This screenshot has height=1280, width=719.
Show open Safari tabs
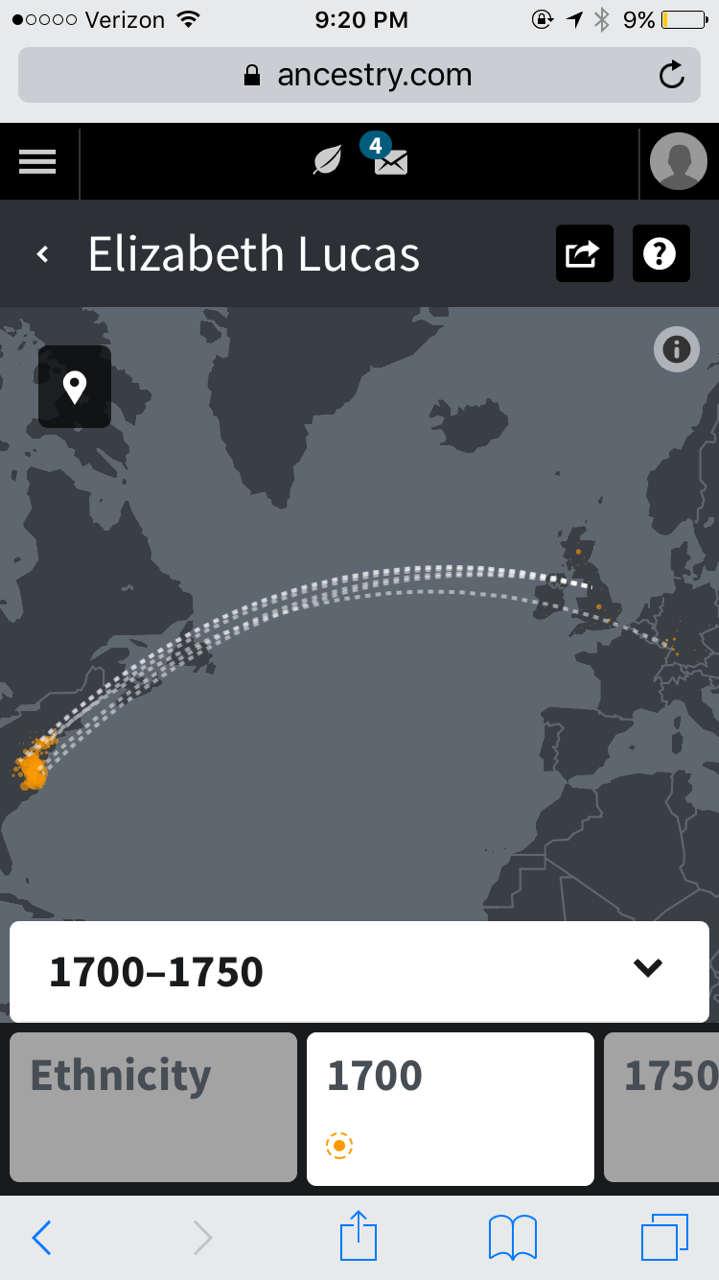[x=664, y=1238]
